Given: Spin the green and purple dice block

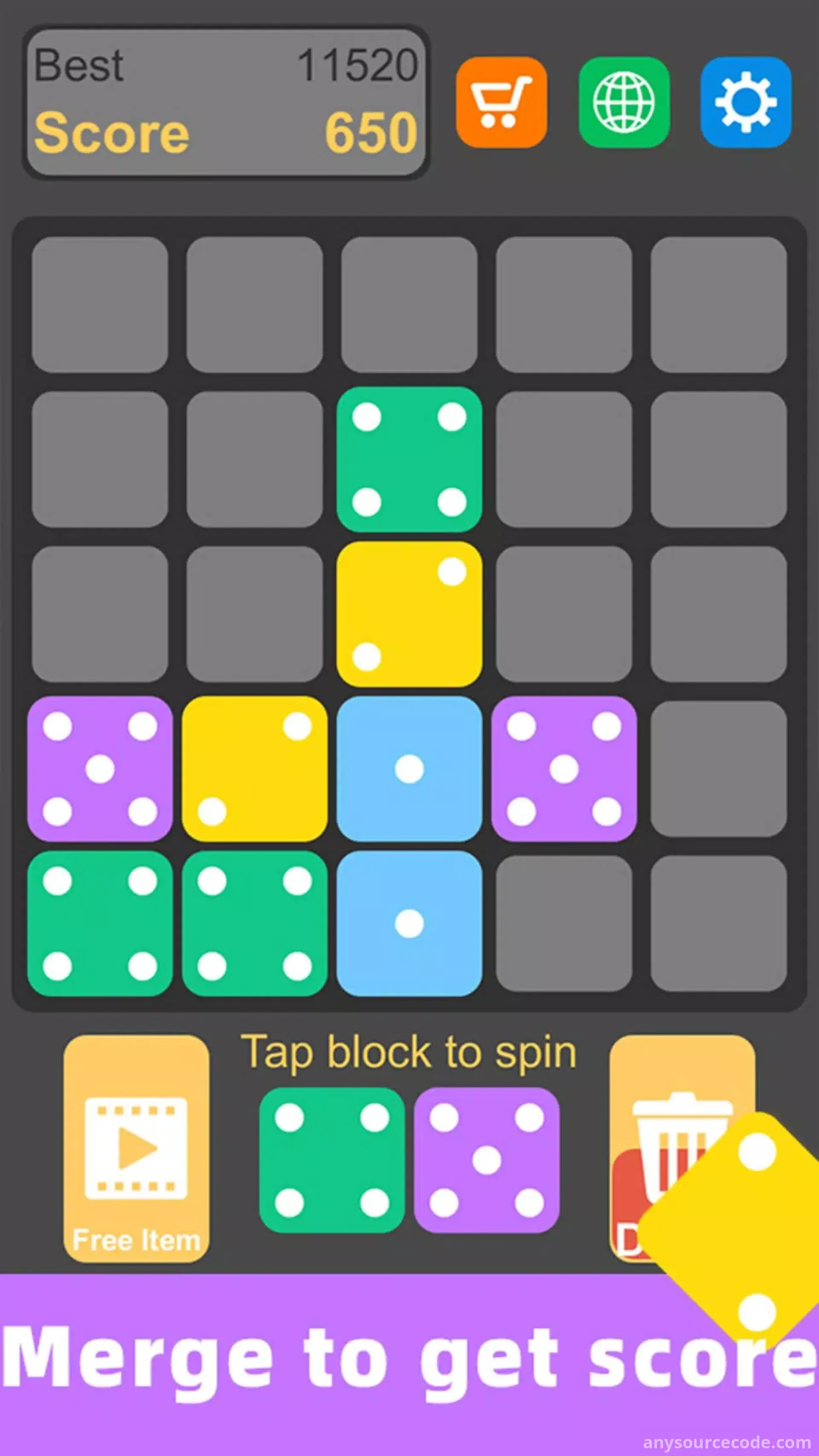Looking at the screenshot, I should coord(409,1160).
